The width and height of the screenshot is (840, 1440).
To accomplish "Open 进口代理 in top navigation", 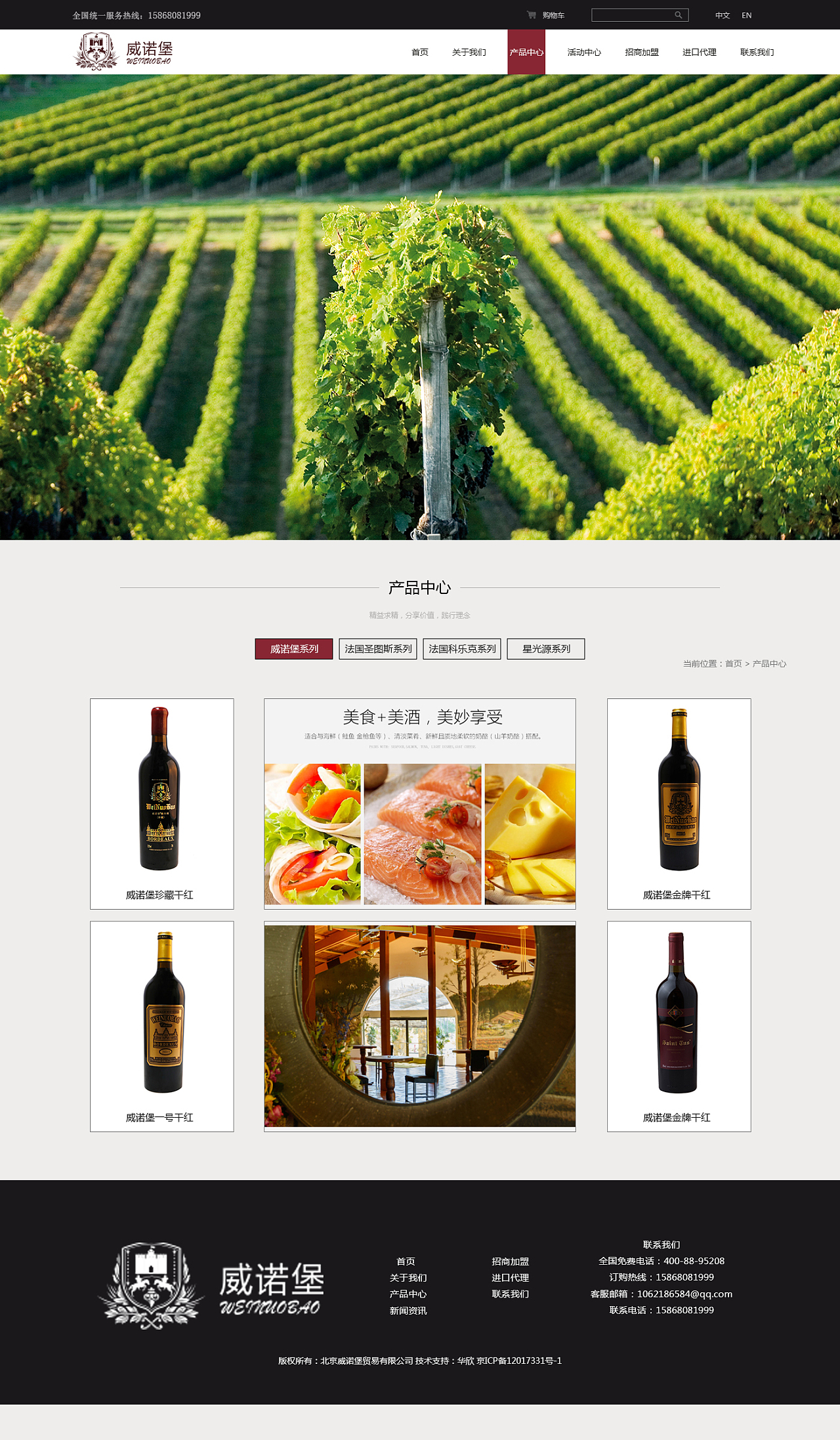I will pos(699,53).
